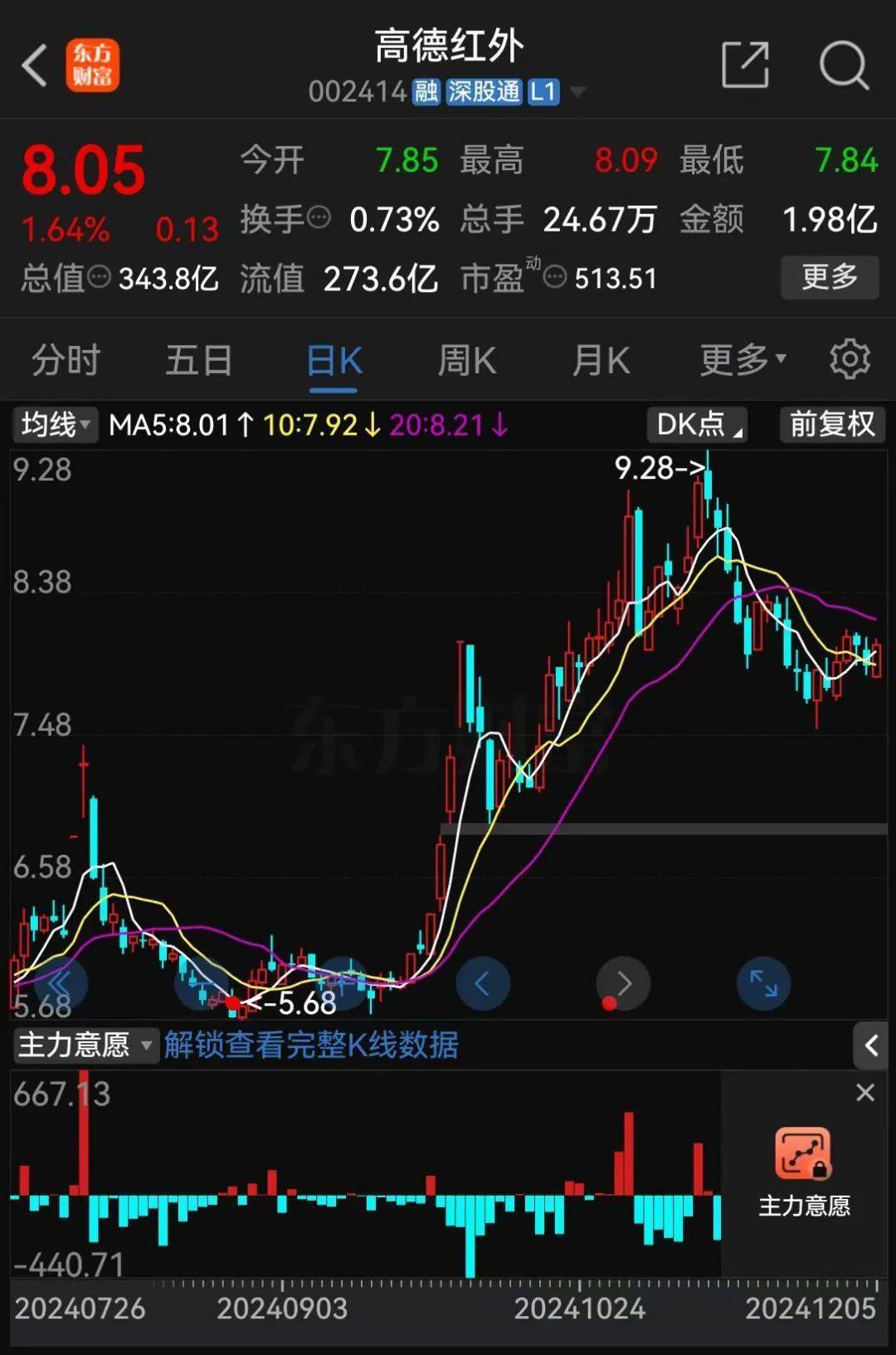The image size is (896, 1355).
Task: Expand the 更多 dropdown beside 月K
Action: [x=741, y=359]
